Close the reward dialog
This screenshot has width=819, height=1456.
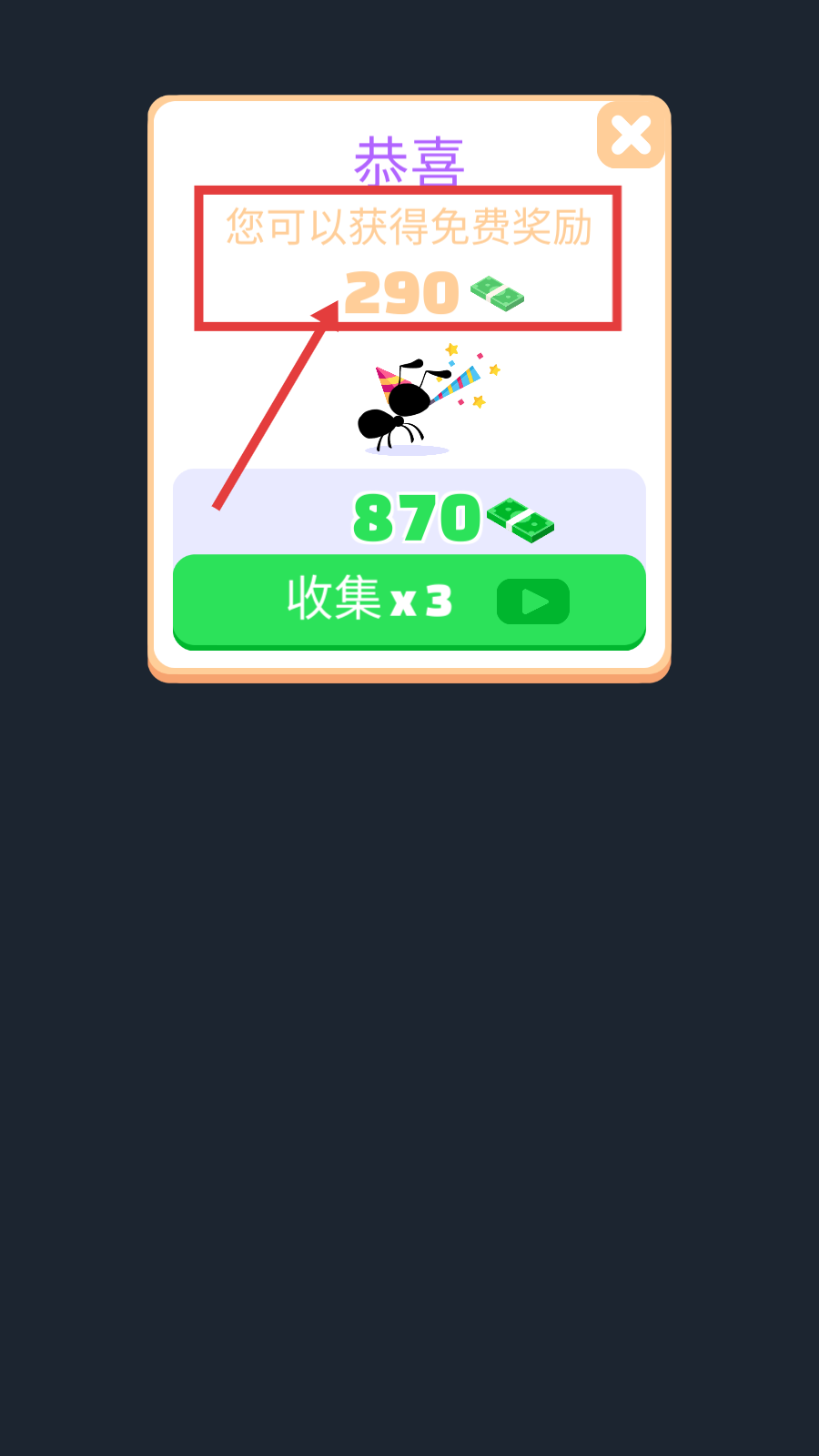[x=631, y=136]
